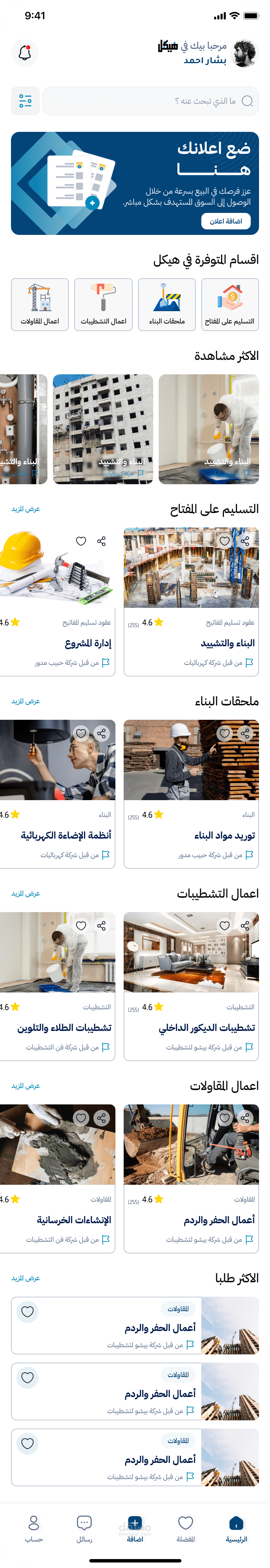Viewport: 270px width, 1568px height.
Task: Open the التسليم على المفتاح category
Action: 230,304
